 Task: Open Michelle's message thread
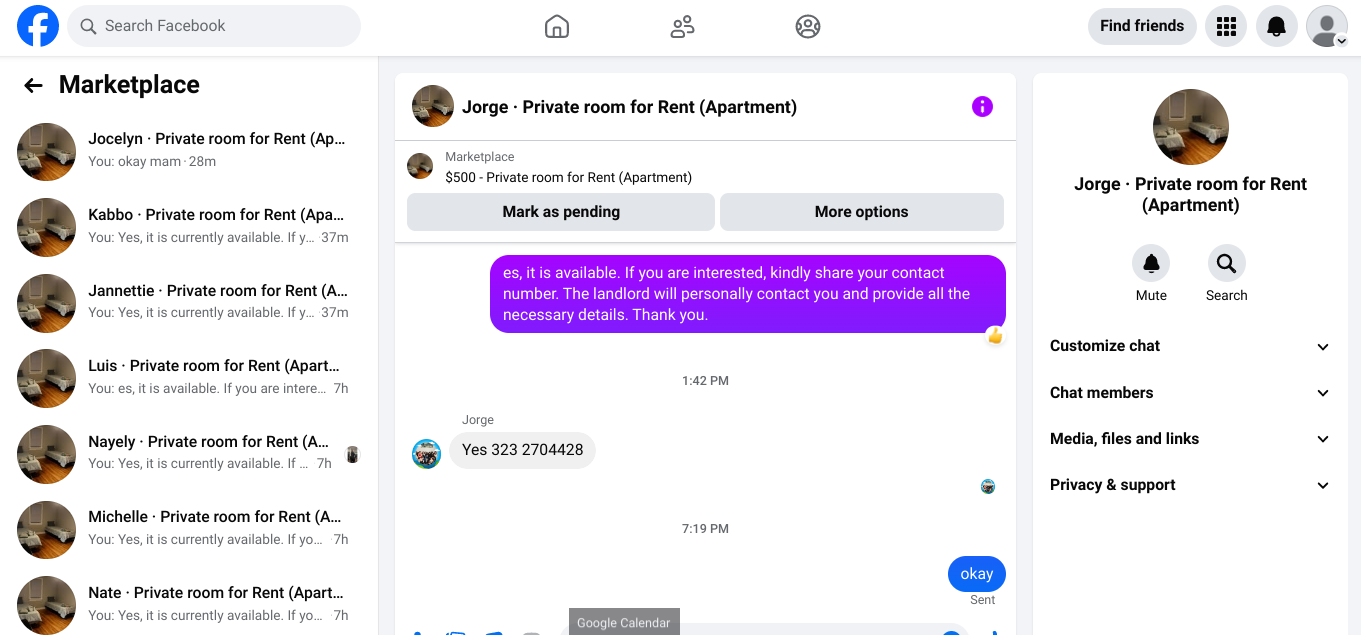click(190, 528)
